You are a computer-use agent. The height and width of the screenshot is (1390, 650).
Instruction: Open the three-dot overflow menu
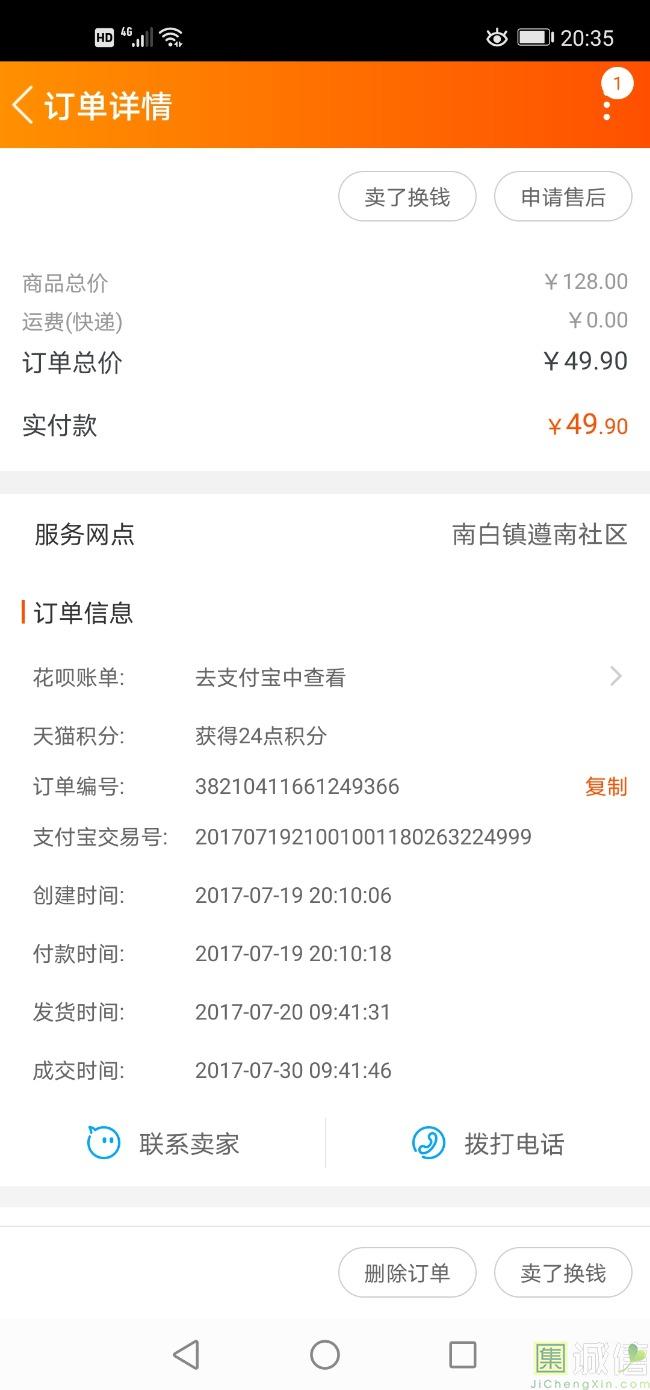click(607, 103)
